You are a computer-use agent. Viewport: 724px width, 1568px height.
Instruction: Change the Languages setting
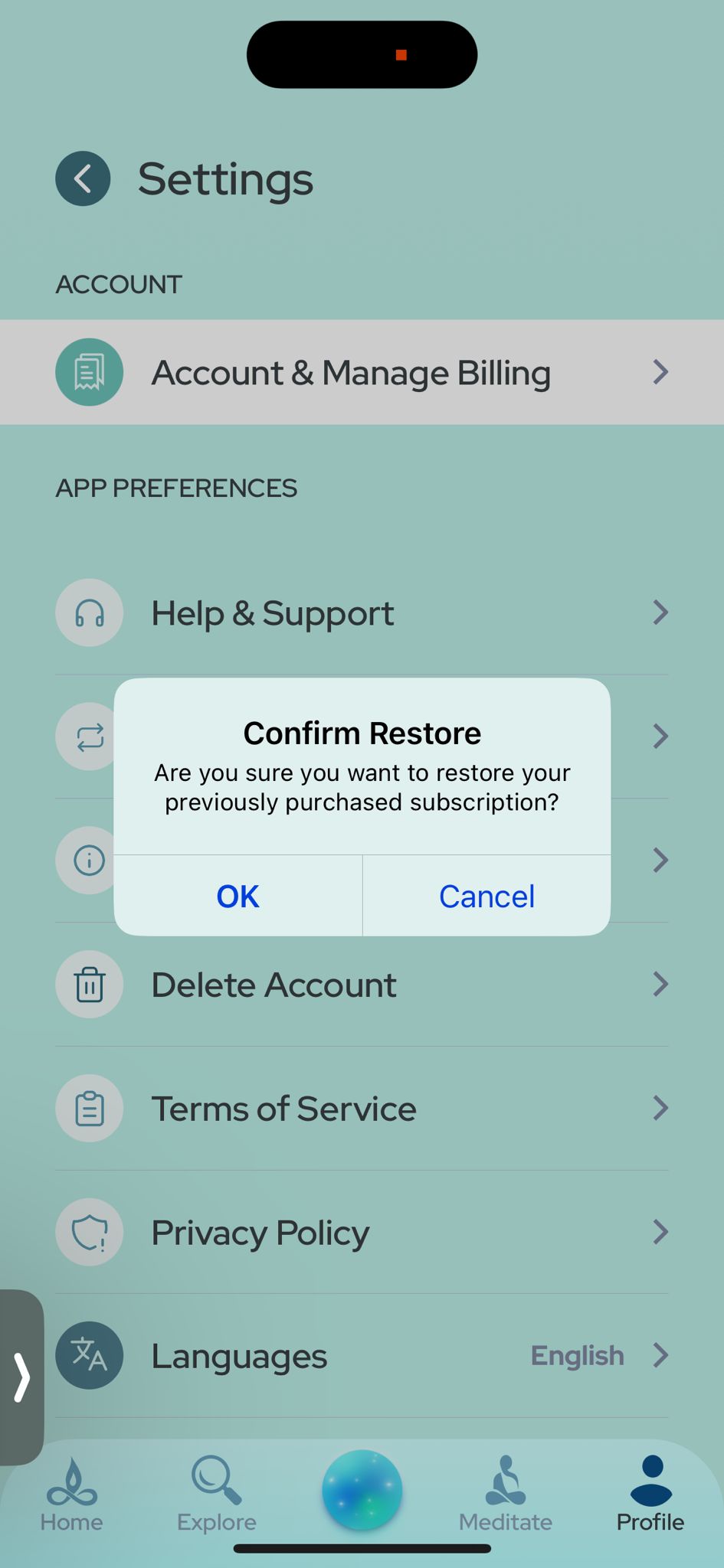pyautogui.click(x=362, y=1356)
